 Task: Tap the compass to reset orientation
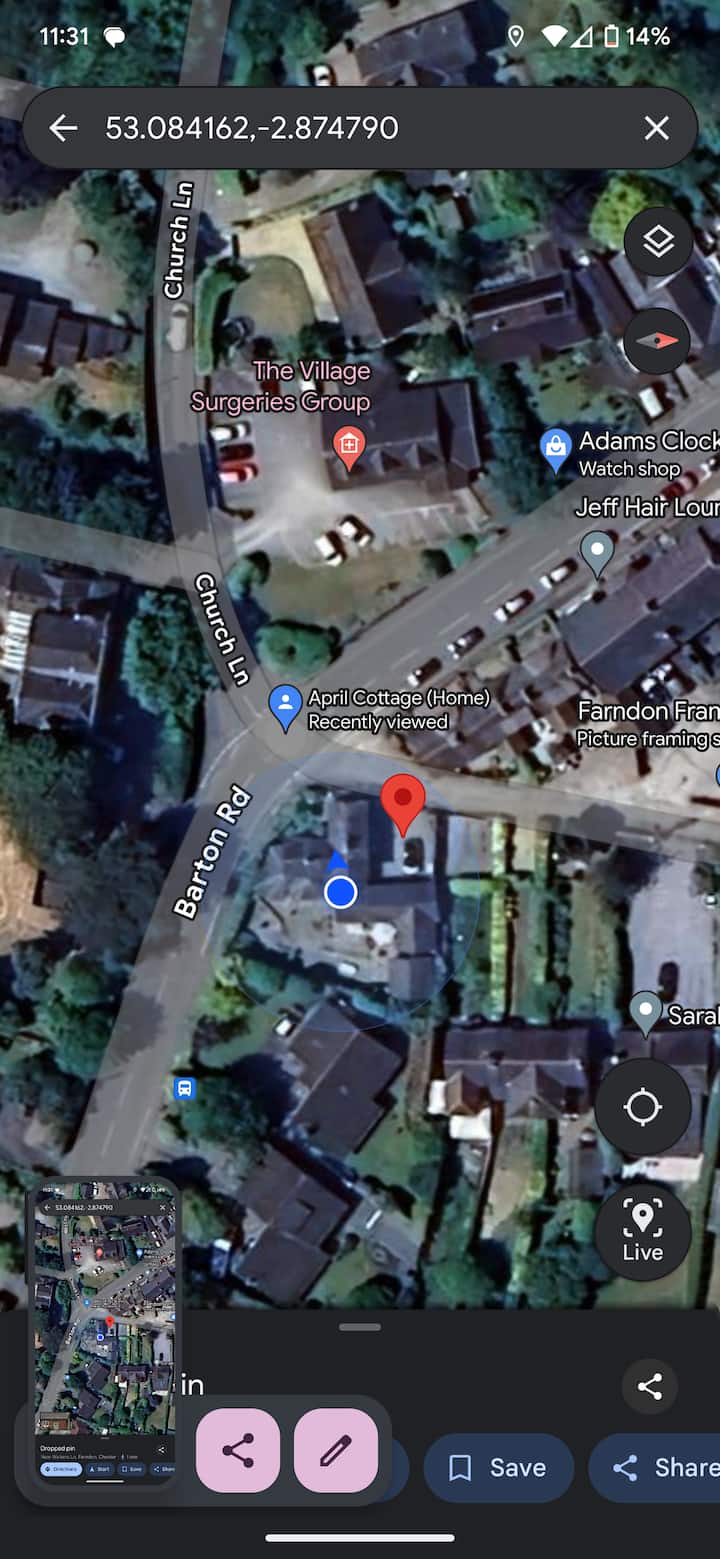(x=657, y=340)
